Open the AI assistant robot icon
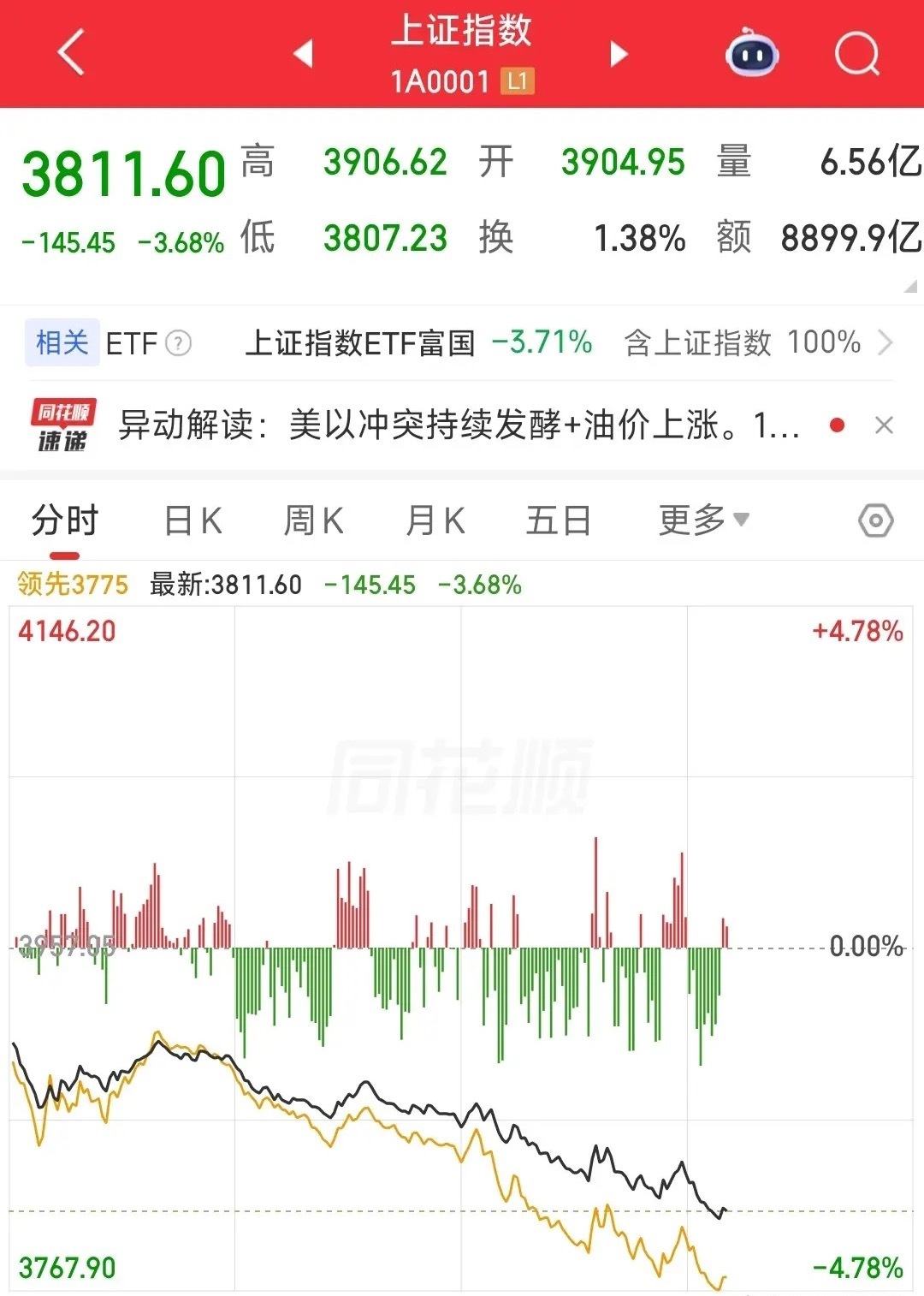Image resolution: width=924 pixels, height=1296 pixels. [x=750, y=53]
